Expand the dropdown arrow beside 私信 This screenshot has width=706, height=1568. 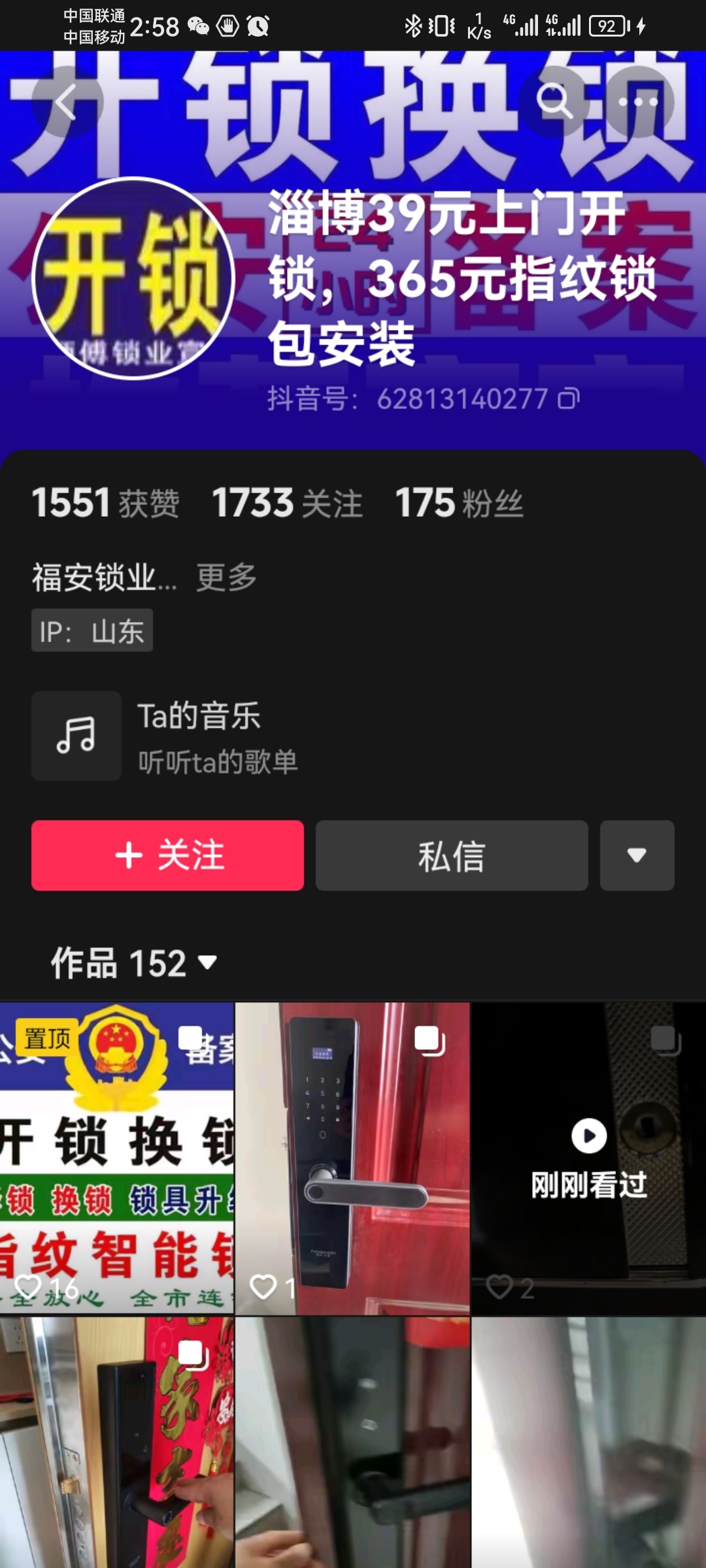click(x=637, y=855)
